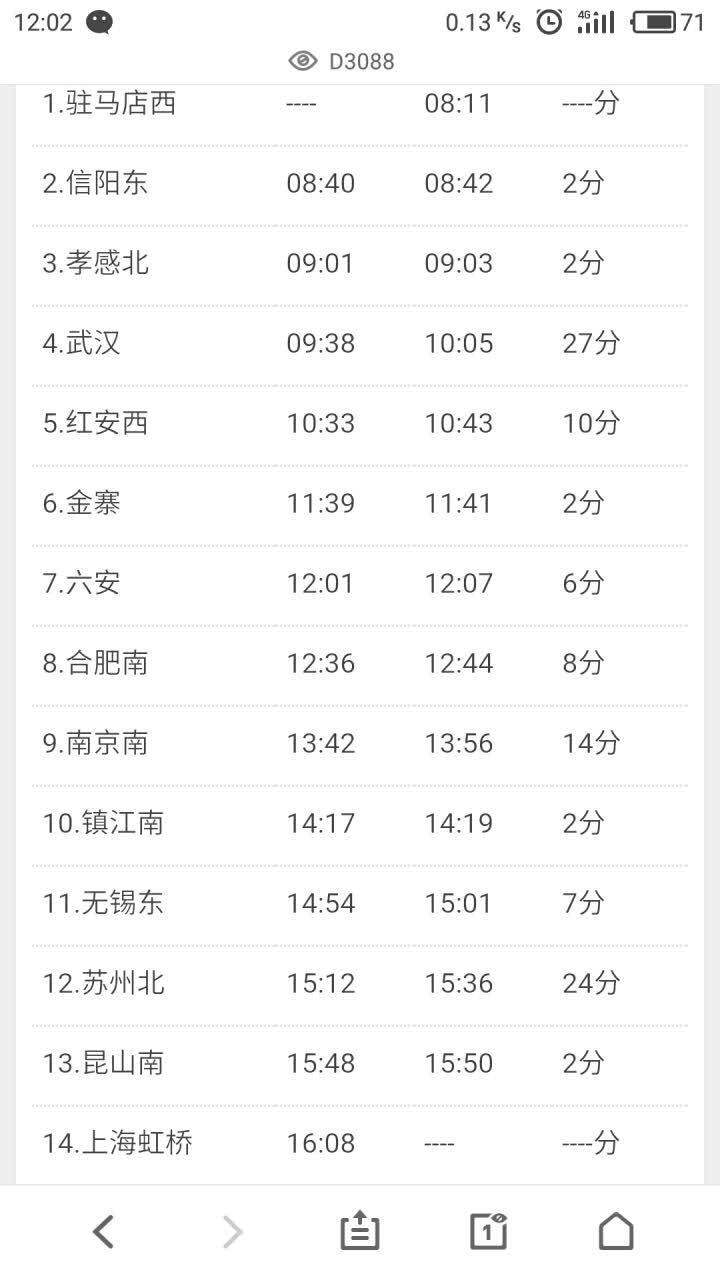Go back to the previous page
720x1280 pixels.
tap(103, 1232)
